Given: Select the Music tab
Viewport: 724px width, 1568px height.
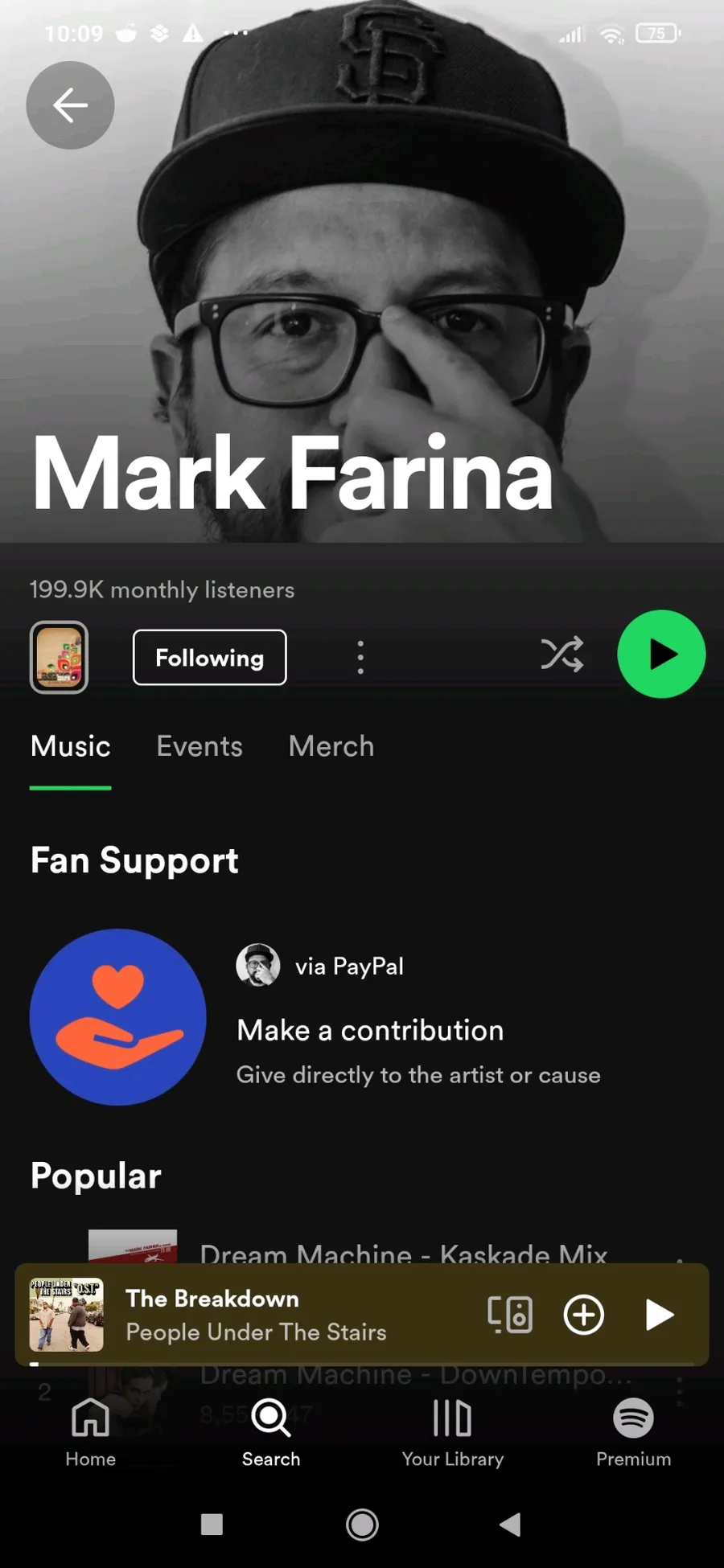Looking at the screenshot, I should [71, 746].
